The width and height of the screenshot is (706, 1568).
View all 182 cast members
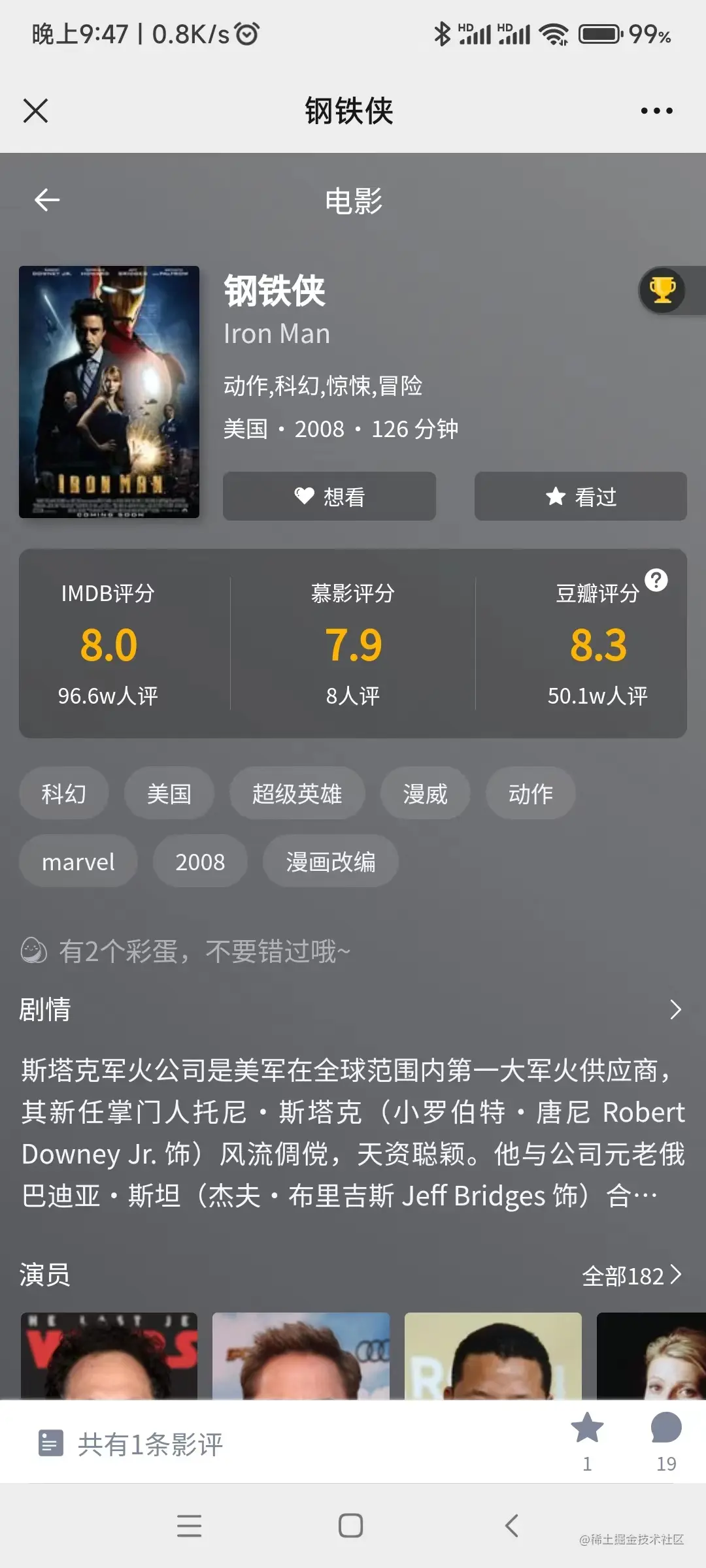coord(631,1275)
